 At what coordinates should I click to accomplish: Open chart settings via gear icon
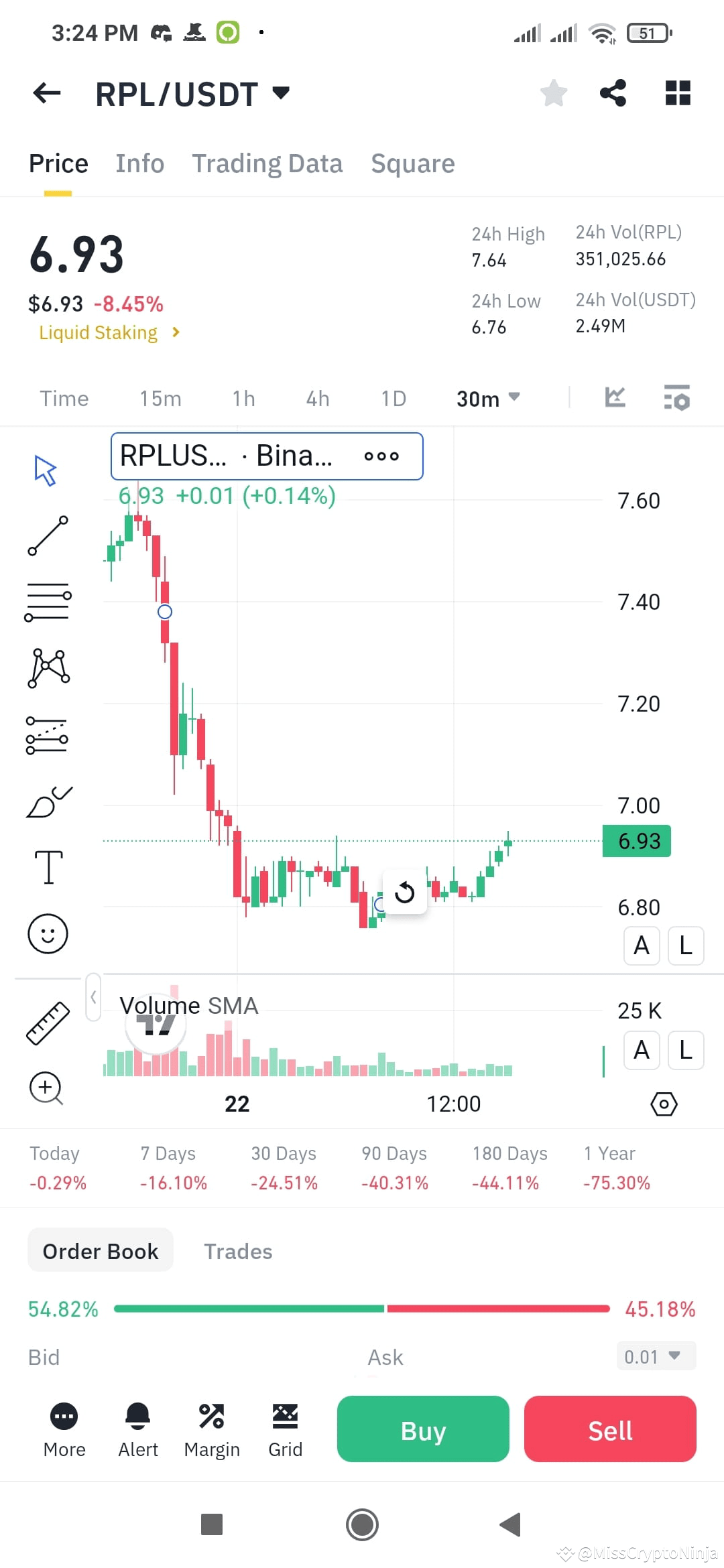pos(664,1104)
